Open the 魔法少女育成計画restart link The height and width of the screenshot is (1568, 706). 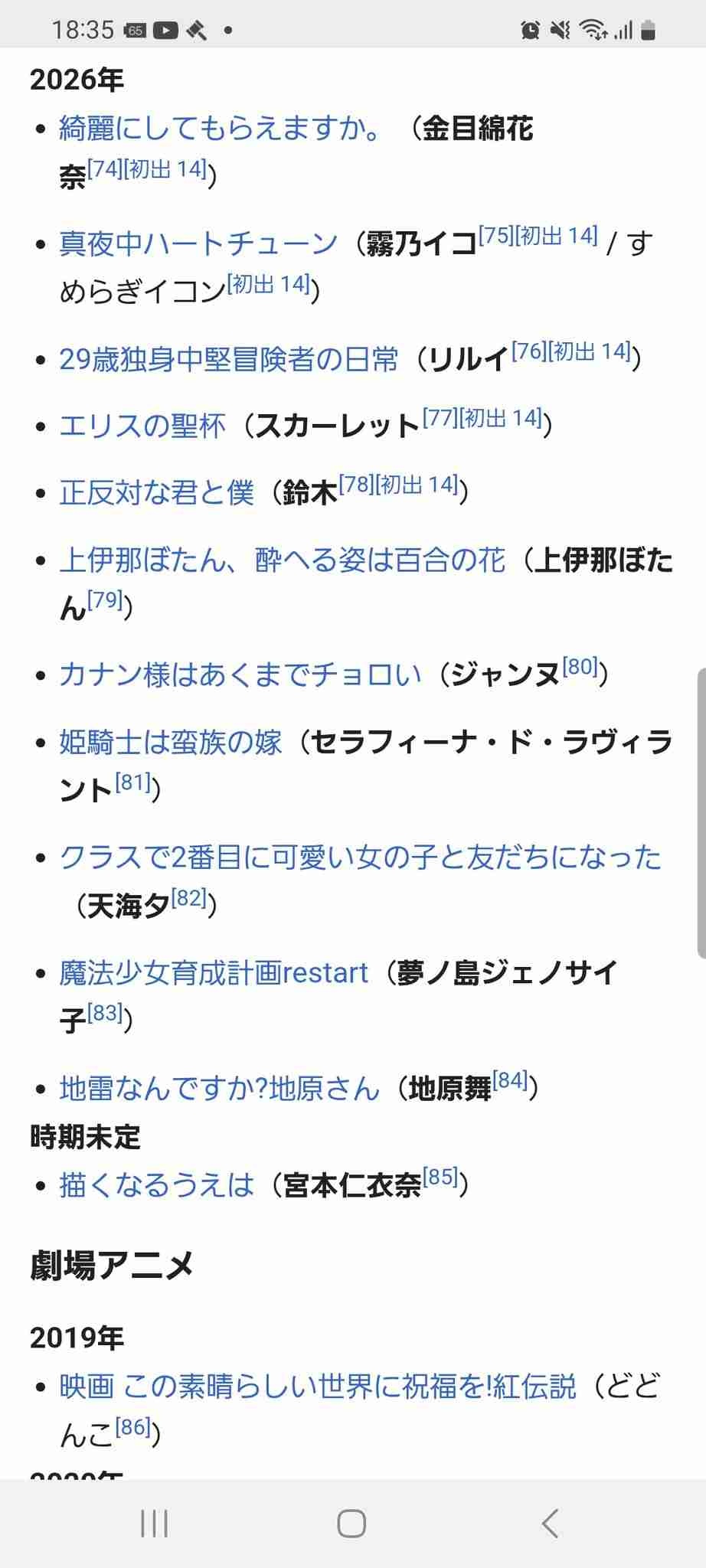coord(214,973)
